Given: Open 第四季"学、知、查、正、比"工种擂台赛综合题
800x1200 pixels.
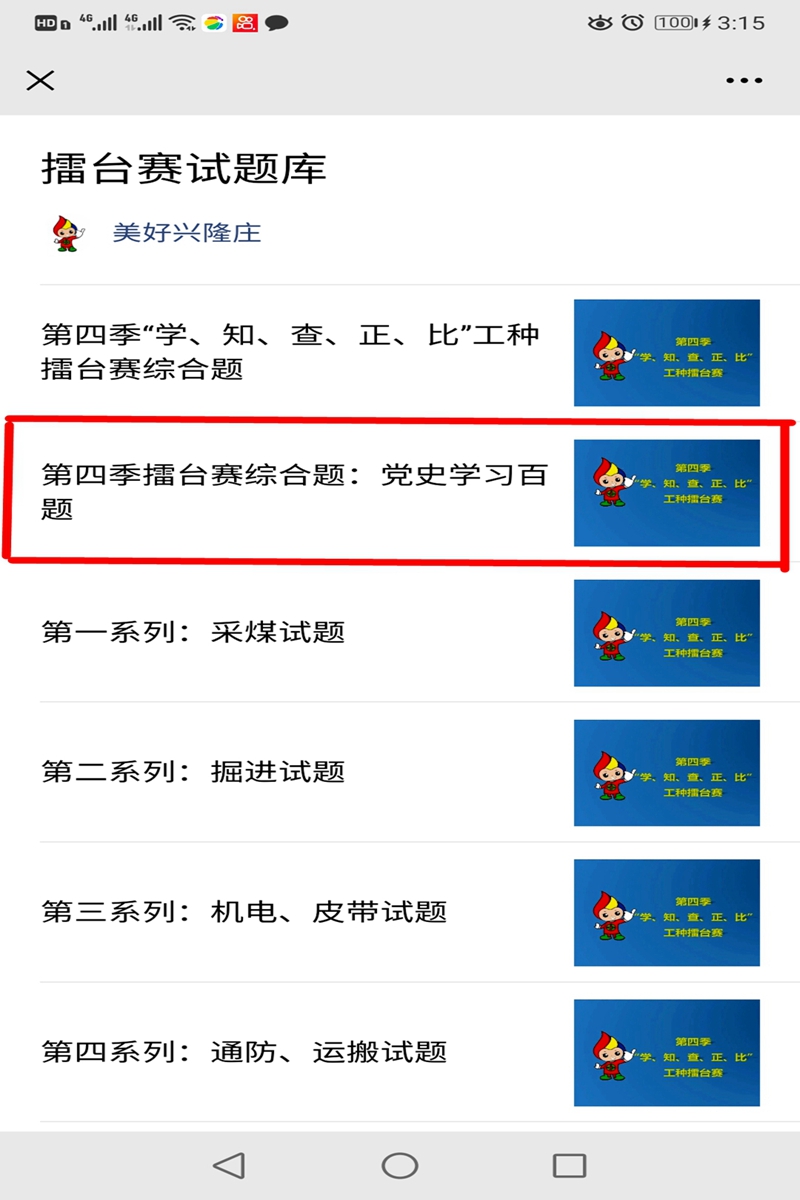Looking at the screenshot, I should [x=290, y=351].
